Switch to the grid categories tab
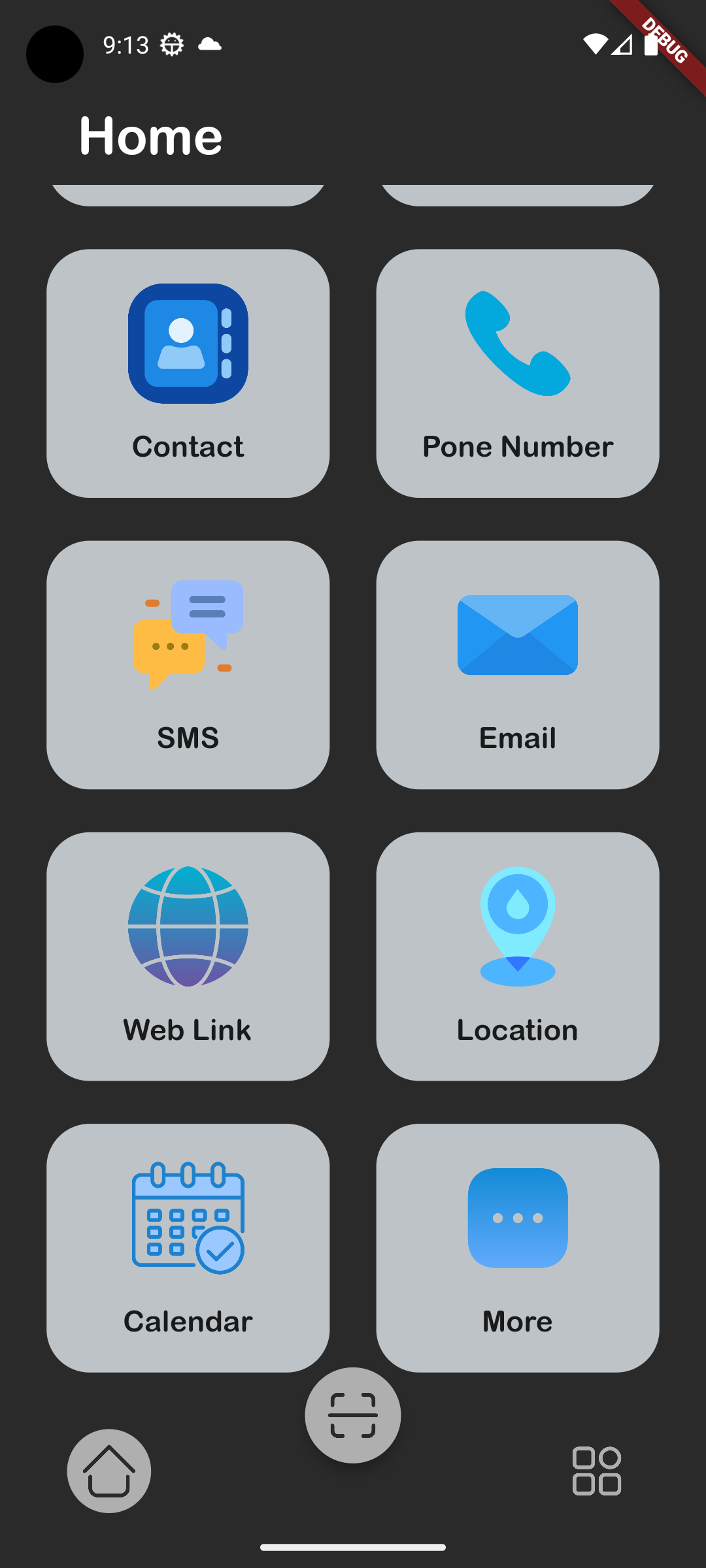 pyautogui.click(x=597, y=1471)
